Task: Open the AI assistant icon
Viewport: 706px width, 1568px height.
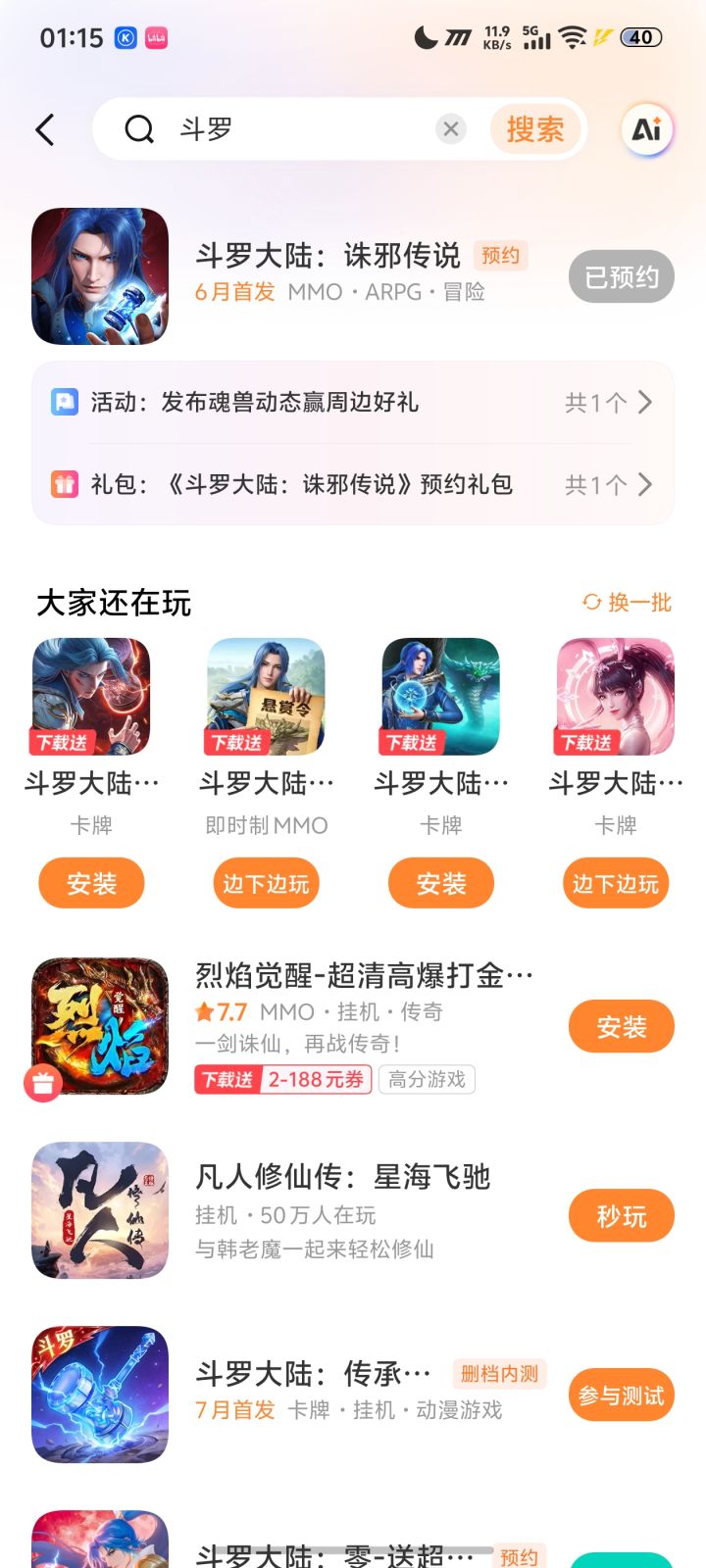Action: [x=646, y=129]
